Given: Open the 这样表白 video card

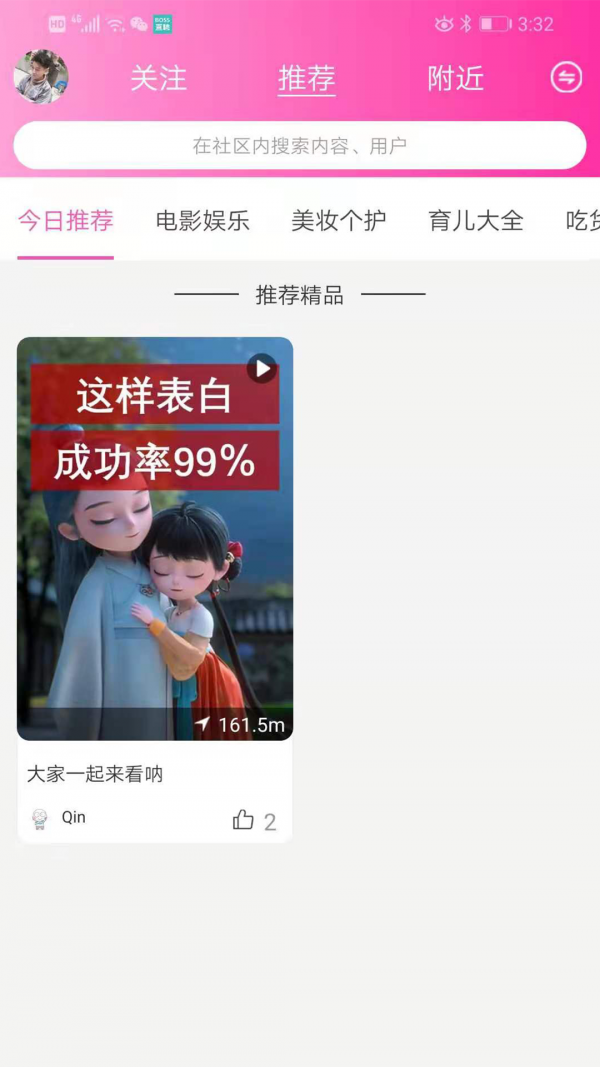Looking at the screenshot, I should point(155,538).
